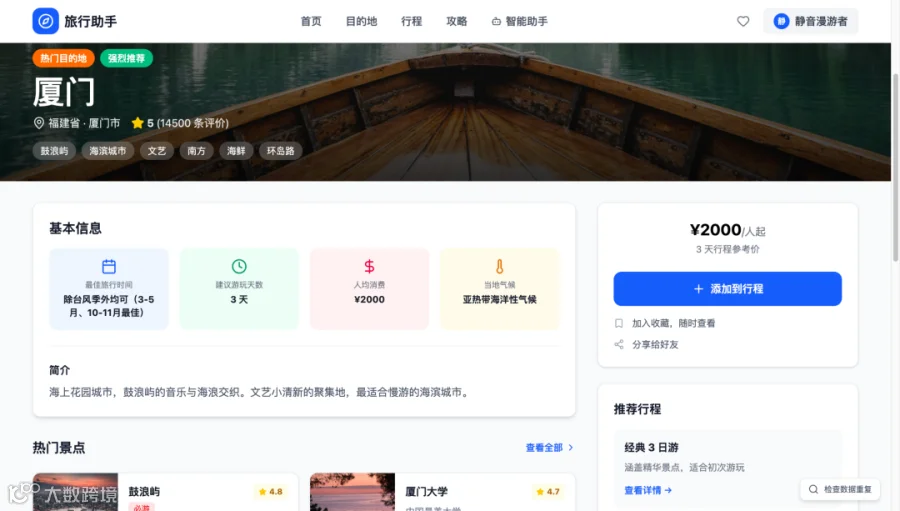Open the 鼓浪屿 attraction card
Image resolution: width=900 pixels, height=511 pixels.
click(x=165, y=492)
